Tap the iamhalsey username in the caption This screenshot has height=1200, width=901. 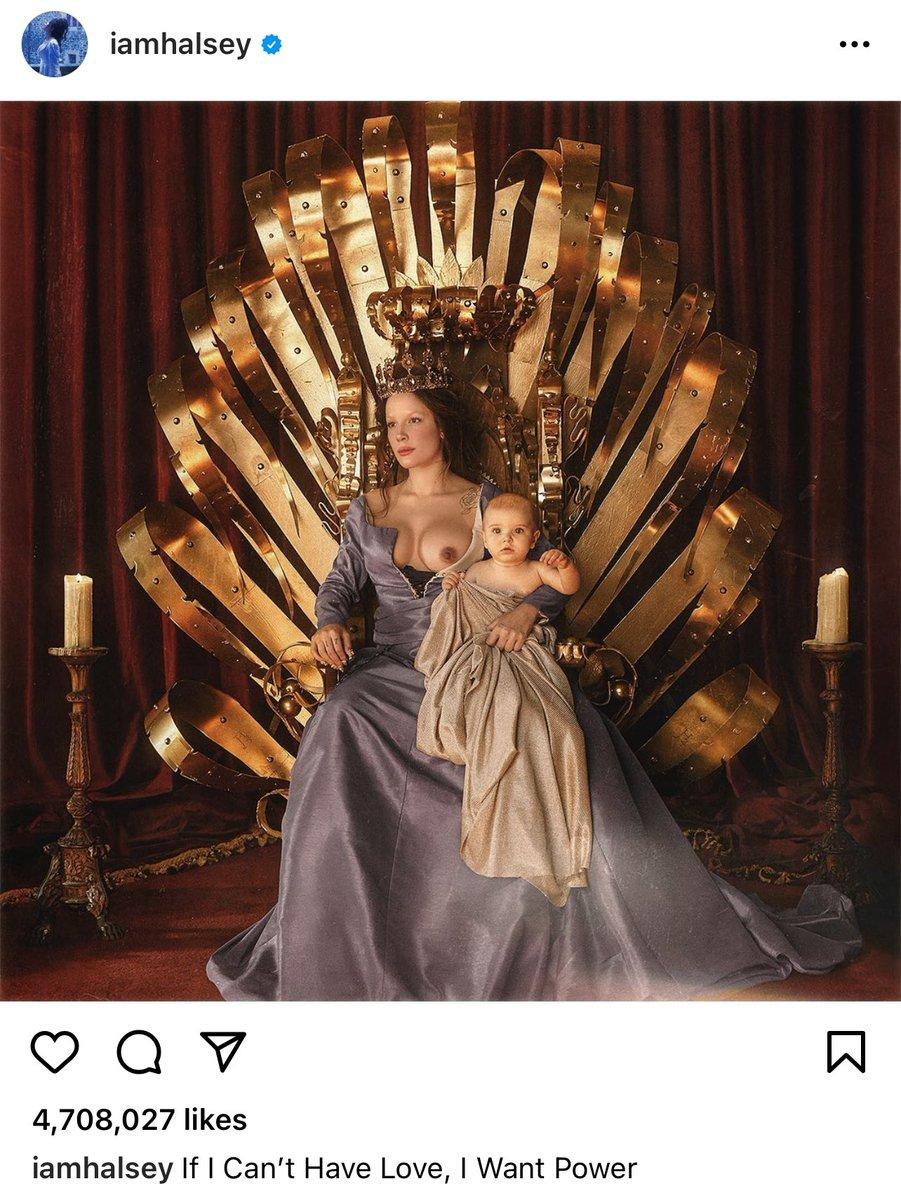102,1168
